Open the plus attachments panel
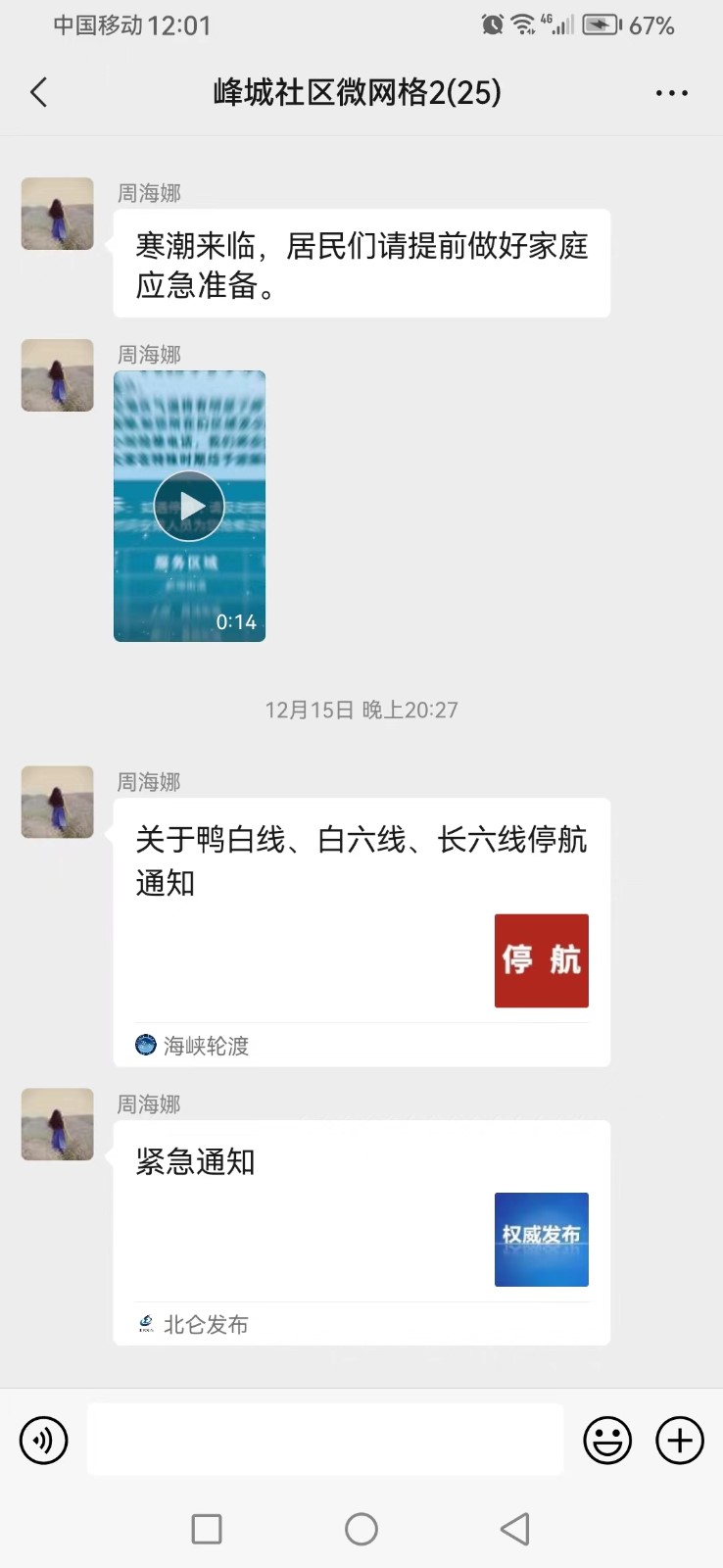 [x=680, y=1441]
